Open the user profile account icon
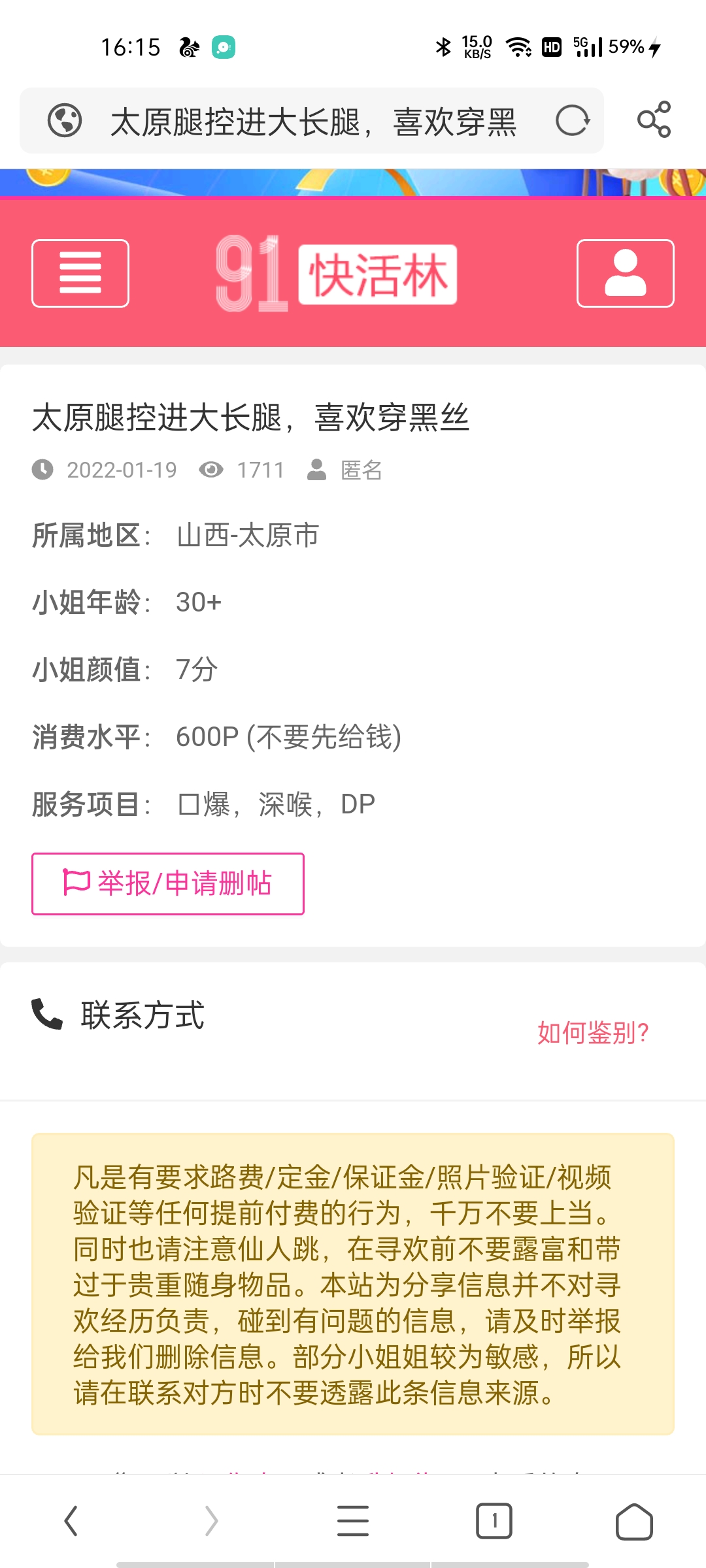Viewport: 706px width, 1568px height. [x=625, y=274]
